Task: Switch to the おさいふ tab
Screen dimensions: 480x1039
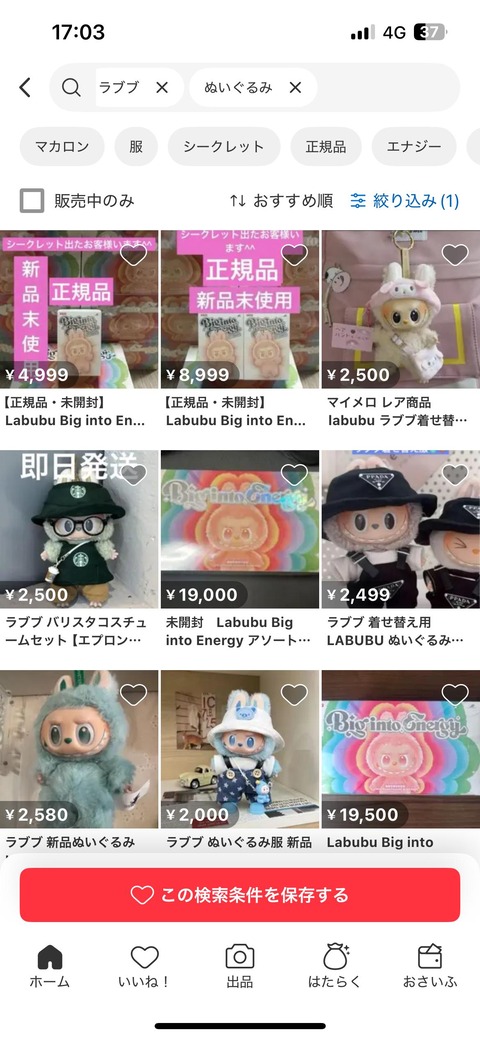Action: pyautogui.click(x=430, y=967)
